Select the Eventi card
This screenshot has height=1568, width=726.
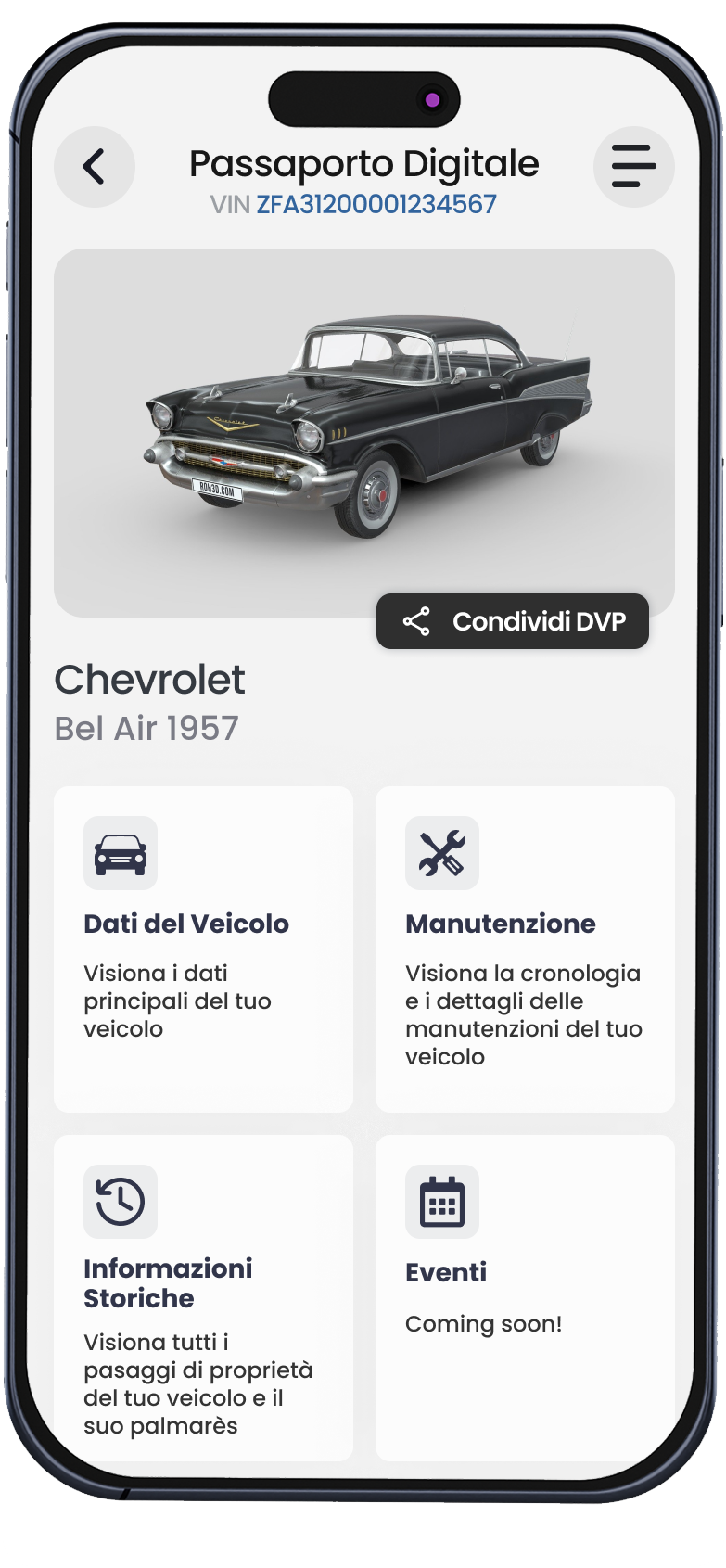[x=525, y=1298]
